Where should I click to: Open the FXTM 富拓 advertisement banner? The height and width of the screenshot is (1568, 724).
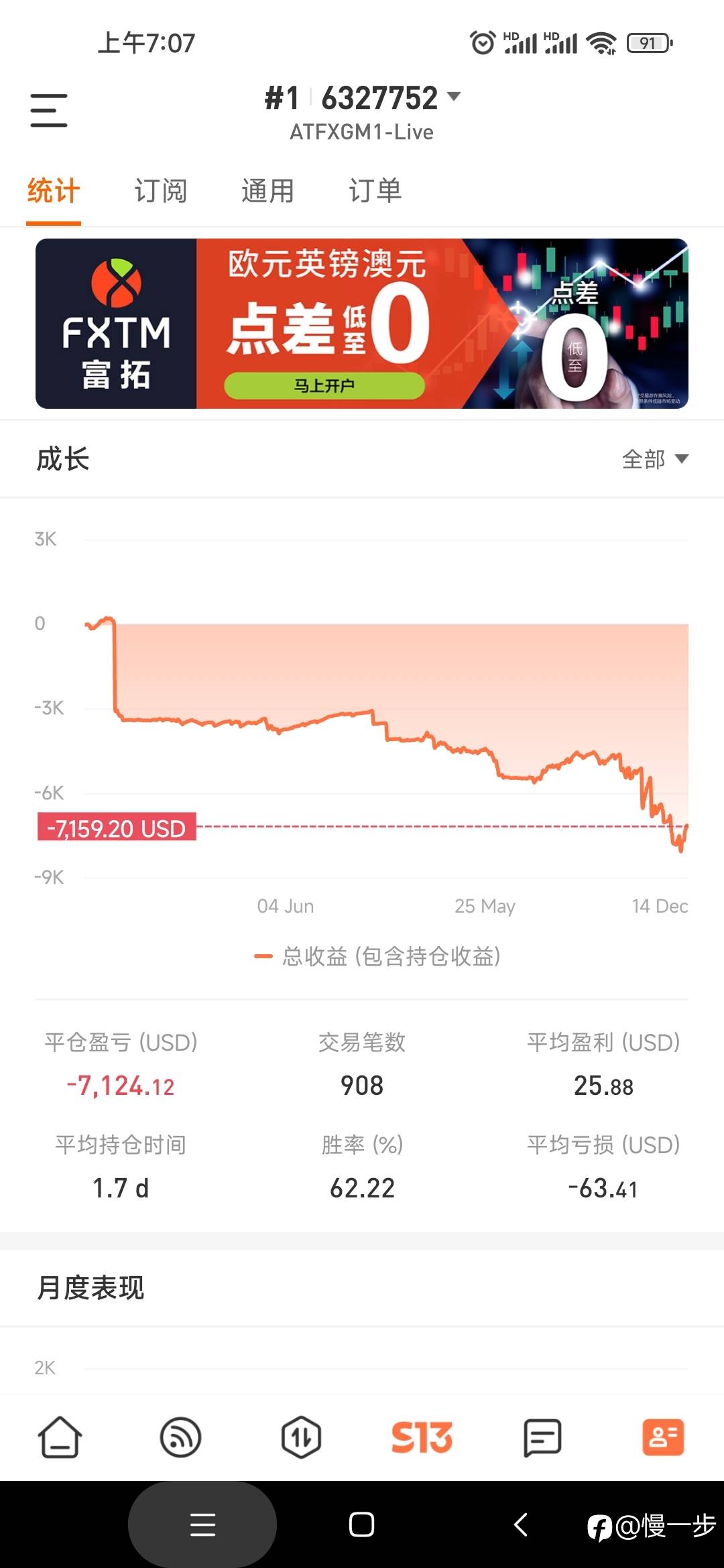[362, 324]
